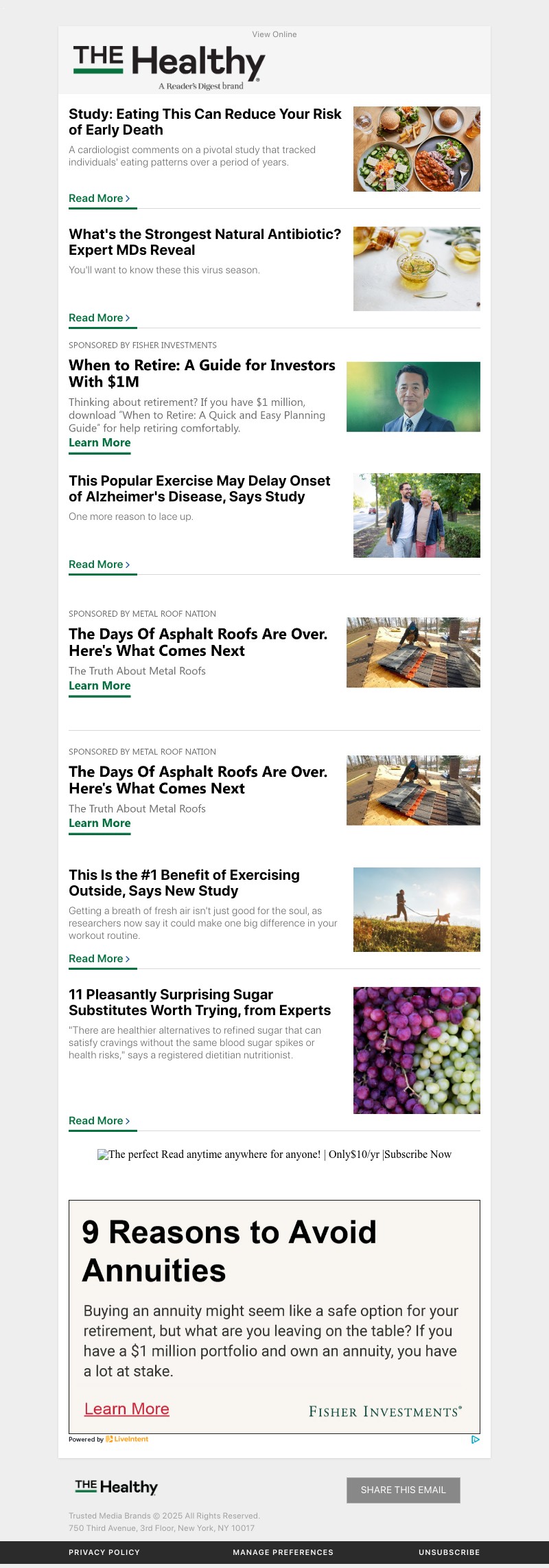
Task: Learn More on the first metal roofs ad
Action: (x=99, y=685)
